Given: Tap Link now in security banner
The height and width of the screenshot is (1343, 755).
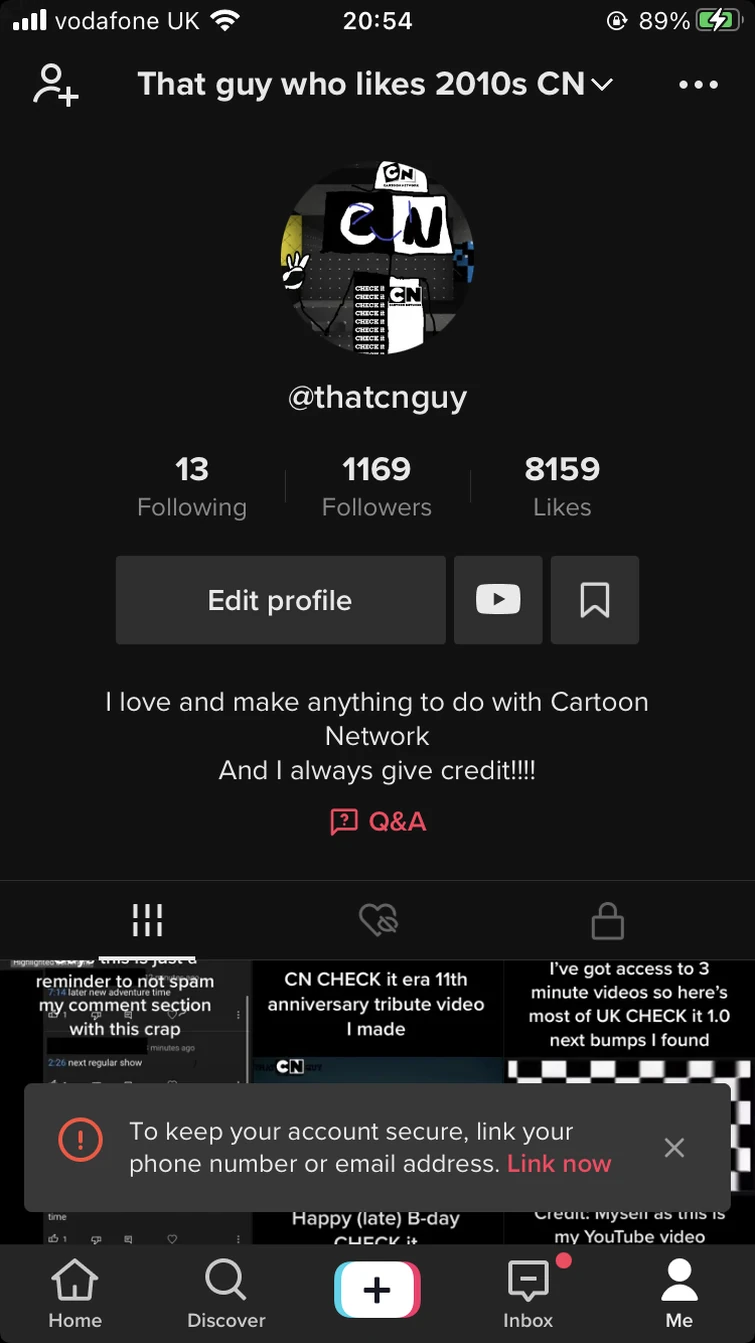Looking at the screenshot, I should tap(559, 1164).
